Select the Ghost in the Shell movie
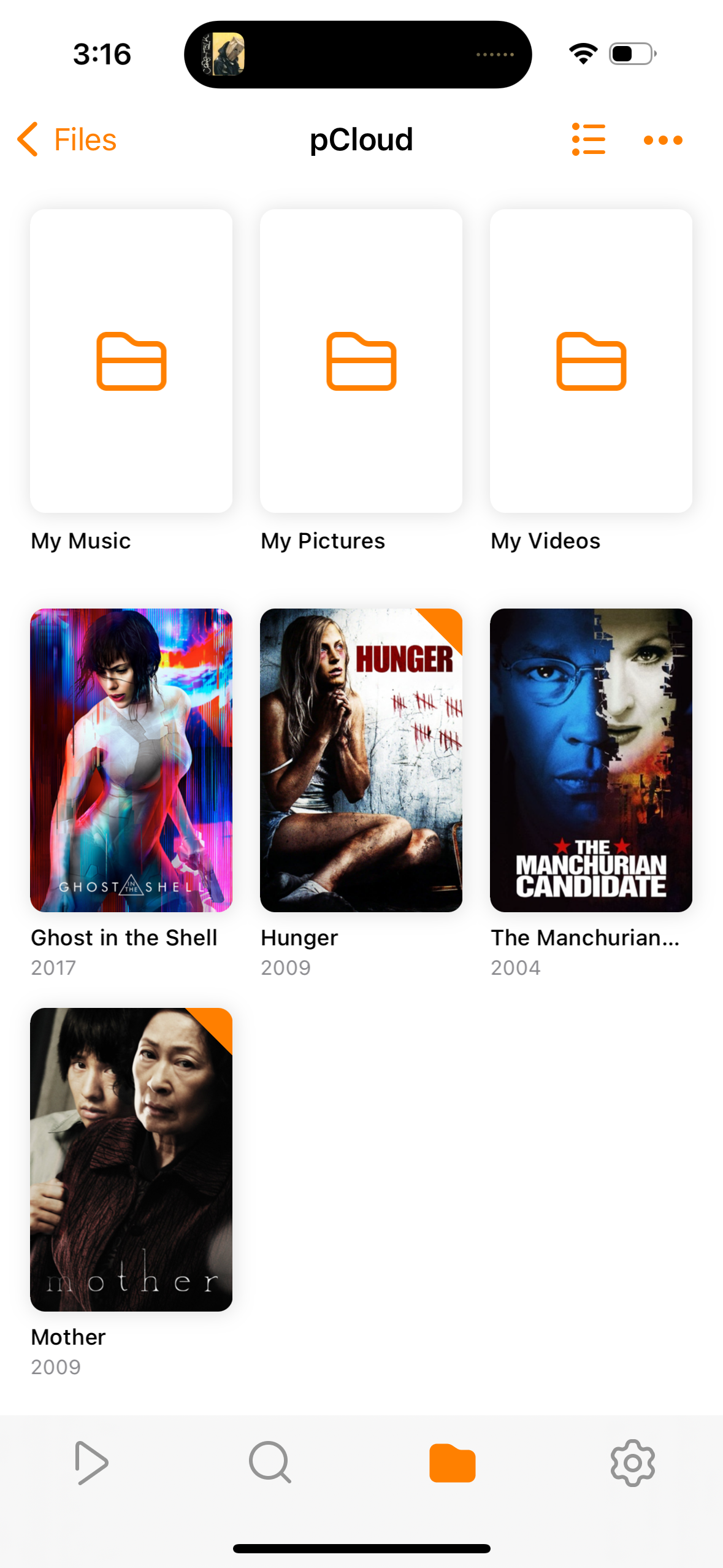Screen dimensions: 723x1568 [x=131, y=761]
